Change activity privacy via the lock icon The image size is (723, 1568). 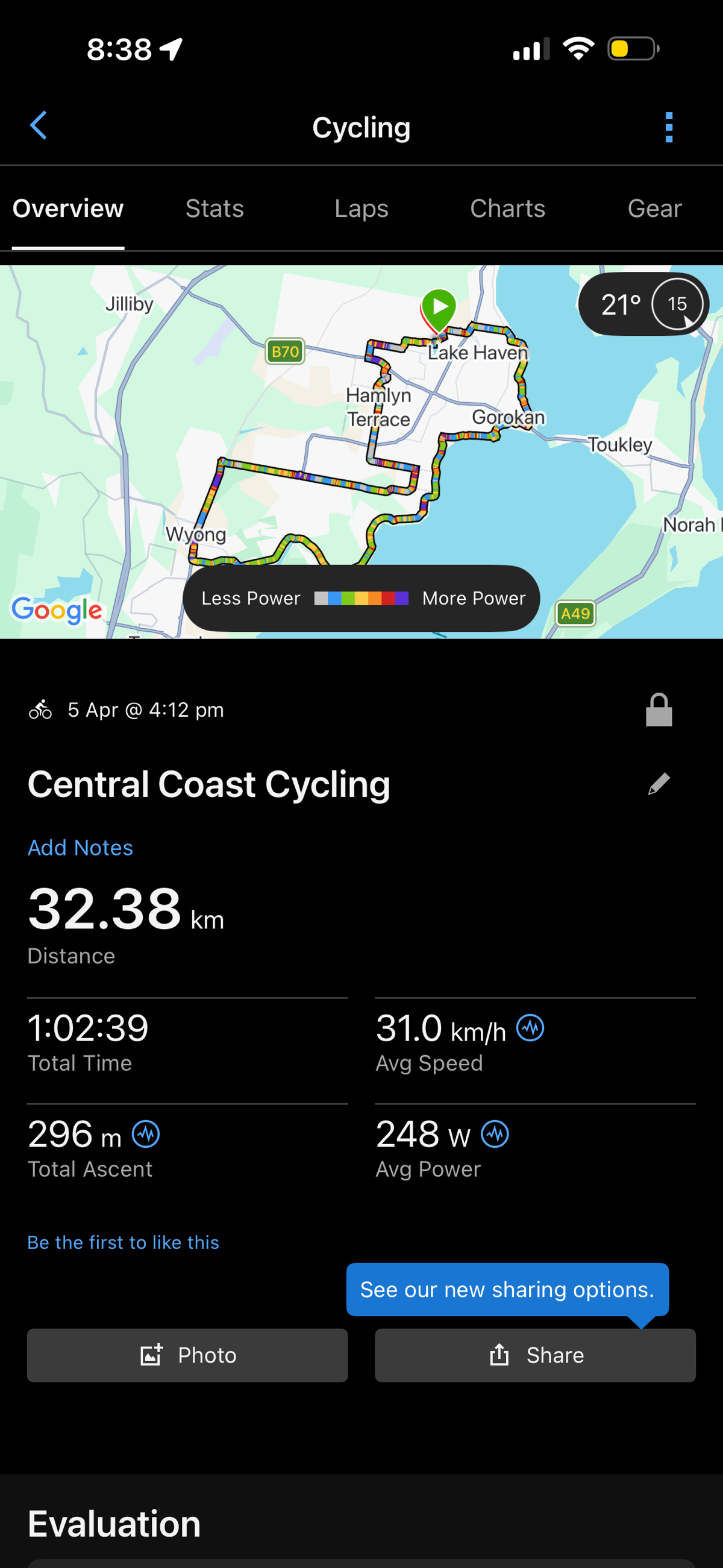[x=659, y=710]
